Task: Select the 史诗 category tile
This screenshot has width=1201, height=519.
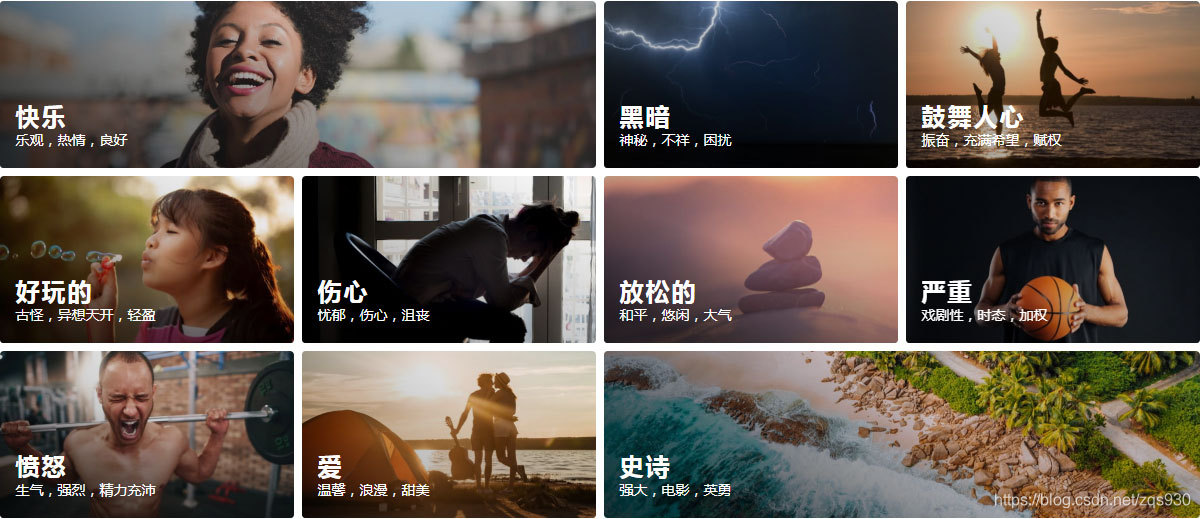Action: (x=902, y=434)
